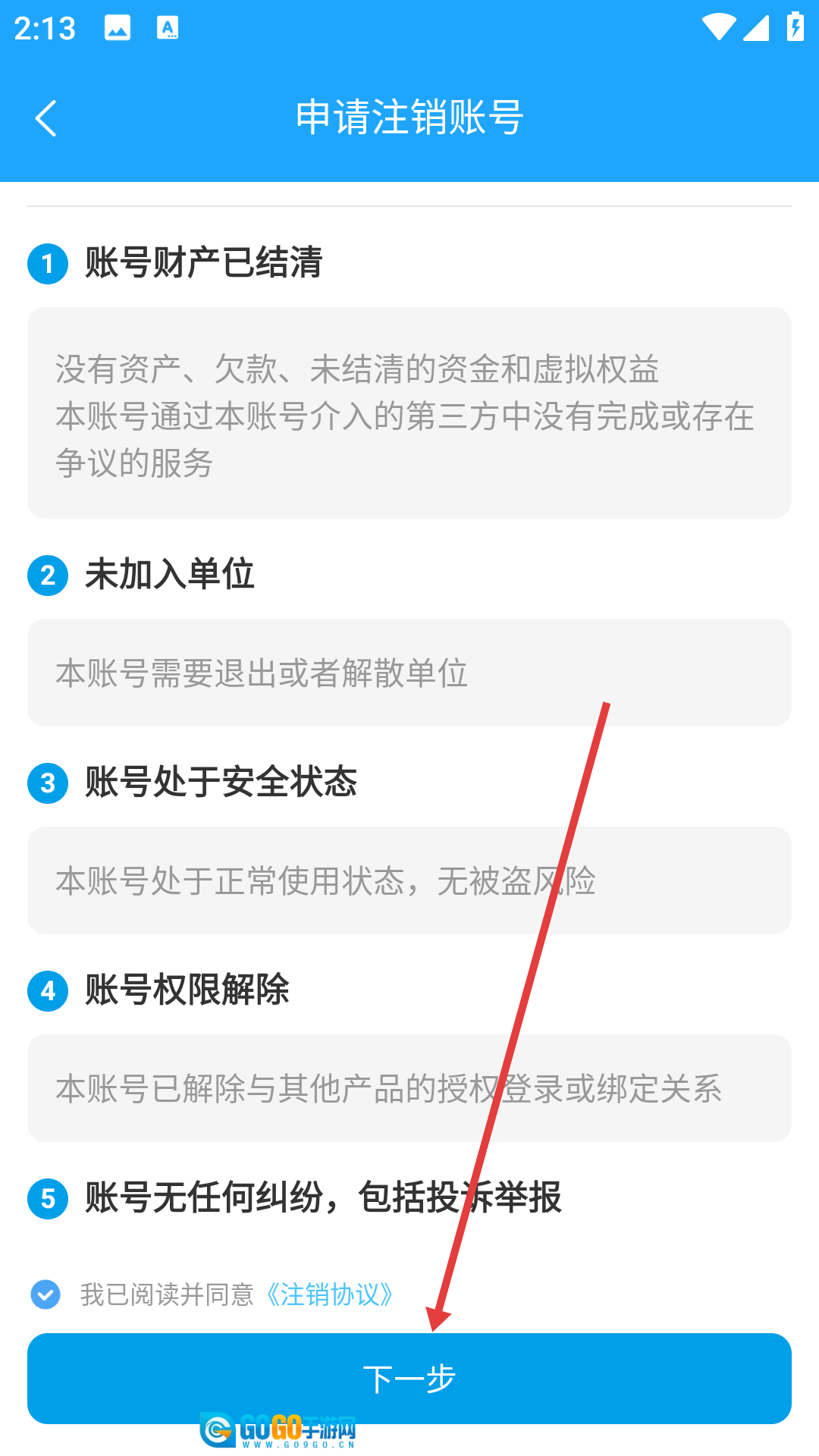This screenshot has height=1456, width=819.
Task: Open the 《注销协议》 link
Action: [329, 1294]
